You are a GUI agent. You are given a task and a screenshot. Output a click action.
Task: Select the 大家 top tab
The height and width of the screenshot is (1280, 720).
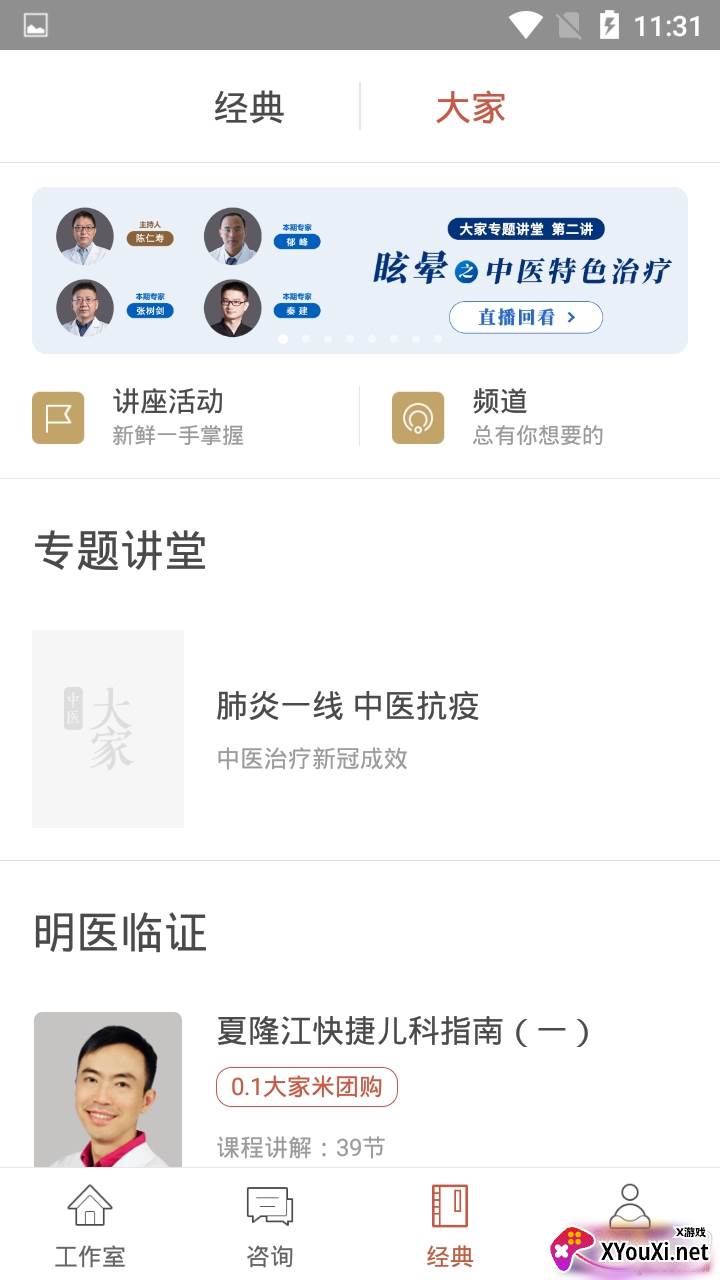tap(471, 107)
